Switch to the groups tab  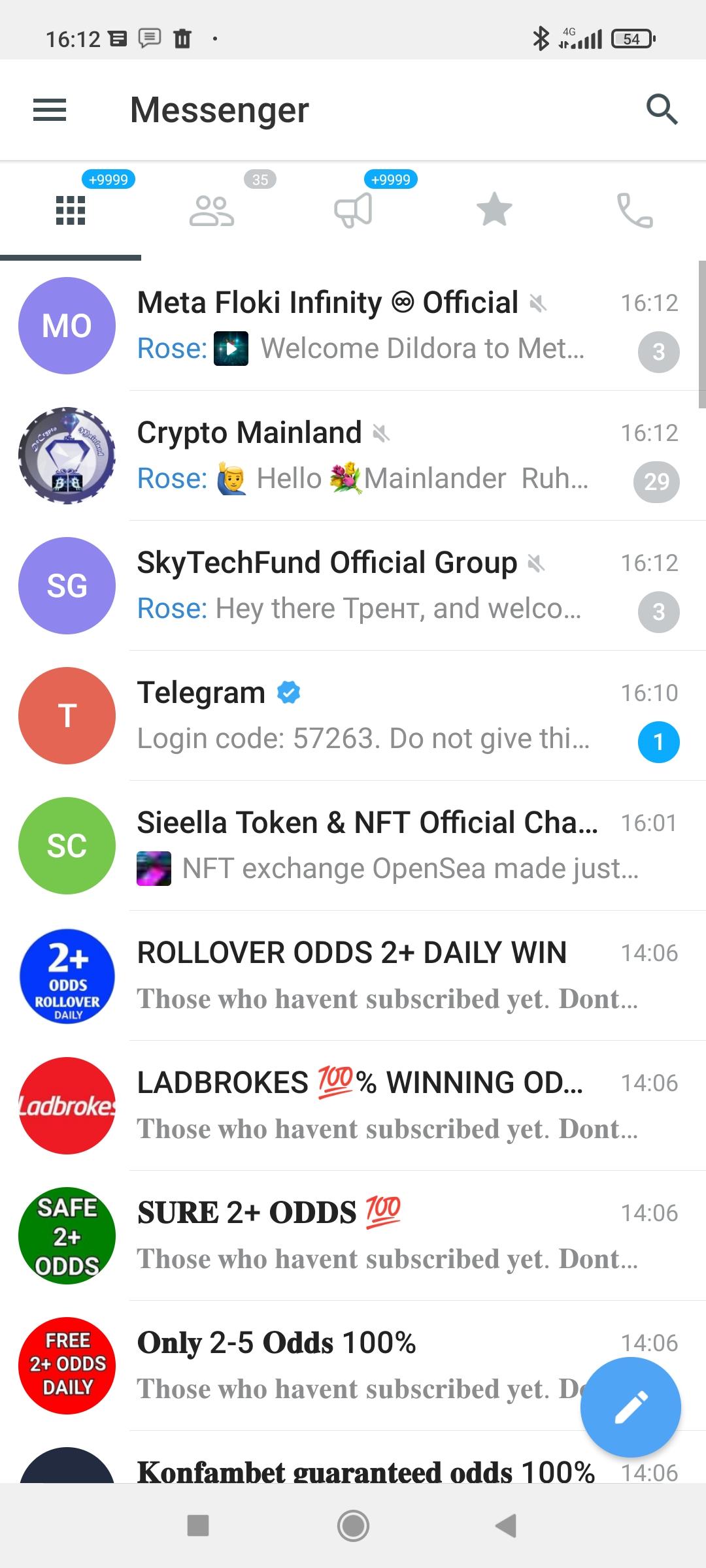212,210
